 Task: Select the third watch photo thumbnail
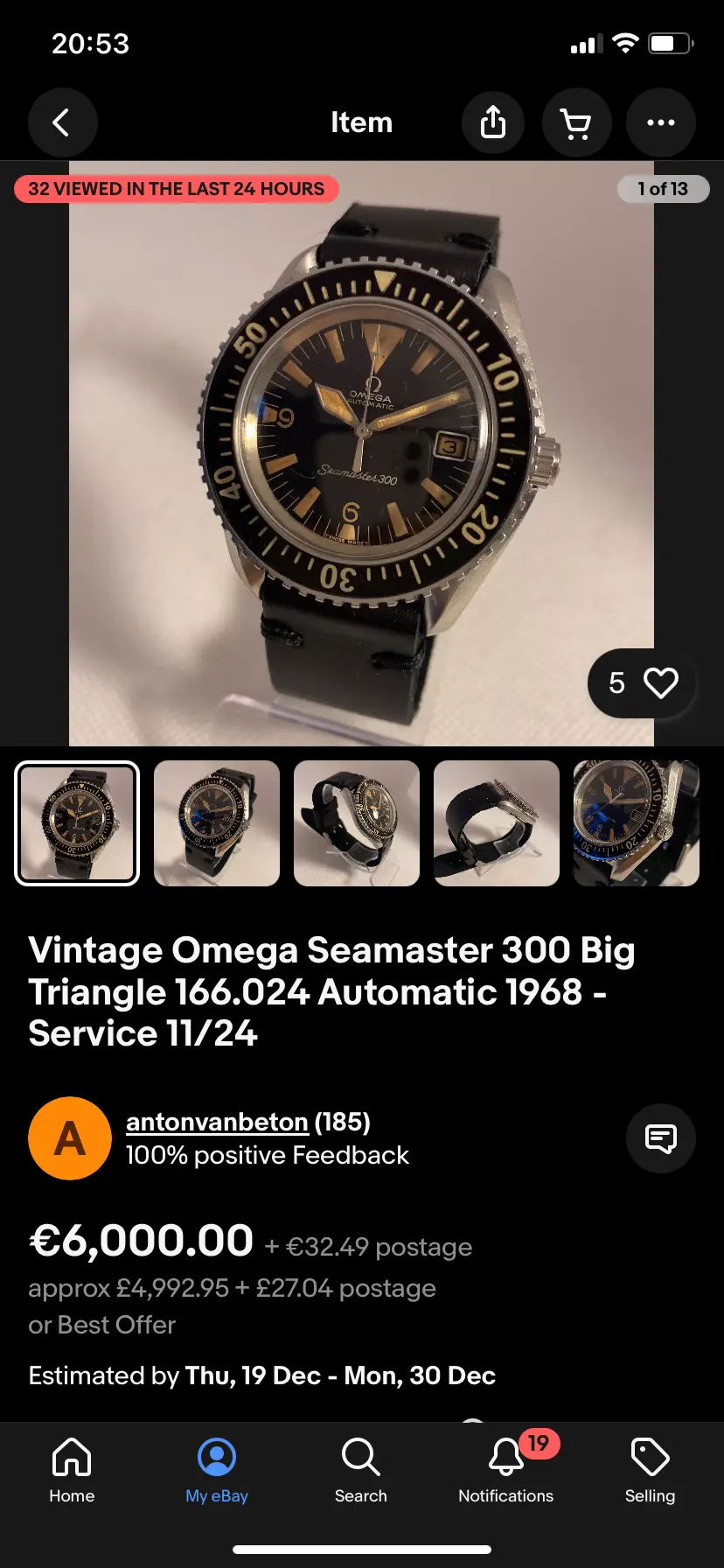tap(357, 823)
